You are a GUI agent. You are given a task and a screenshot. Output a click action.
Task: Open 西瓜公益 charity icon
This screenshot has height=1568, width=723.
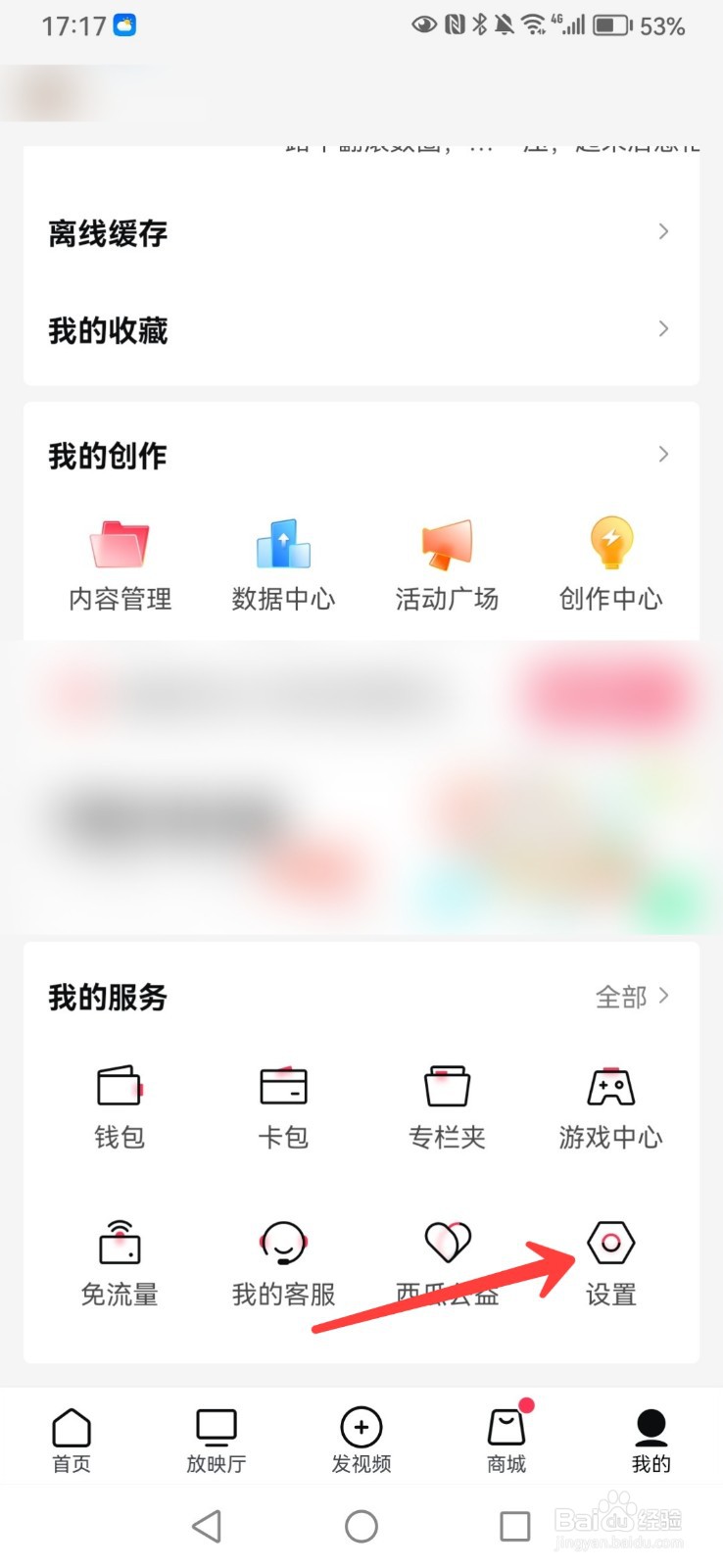pyautogui.click(x=446, y=1259)
